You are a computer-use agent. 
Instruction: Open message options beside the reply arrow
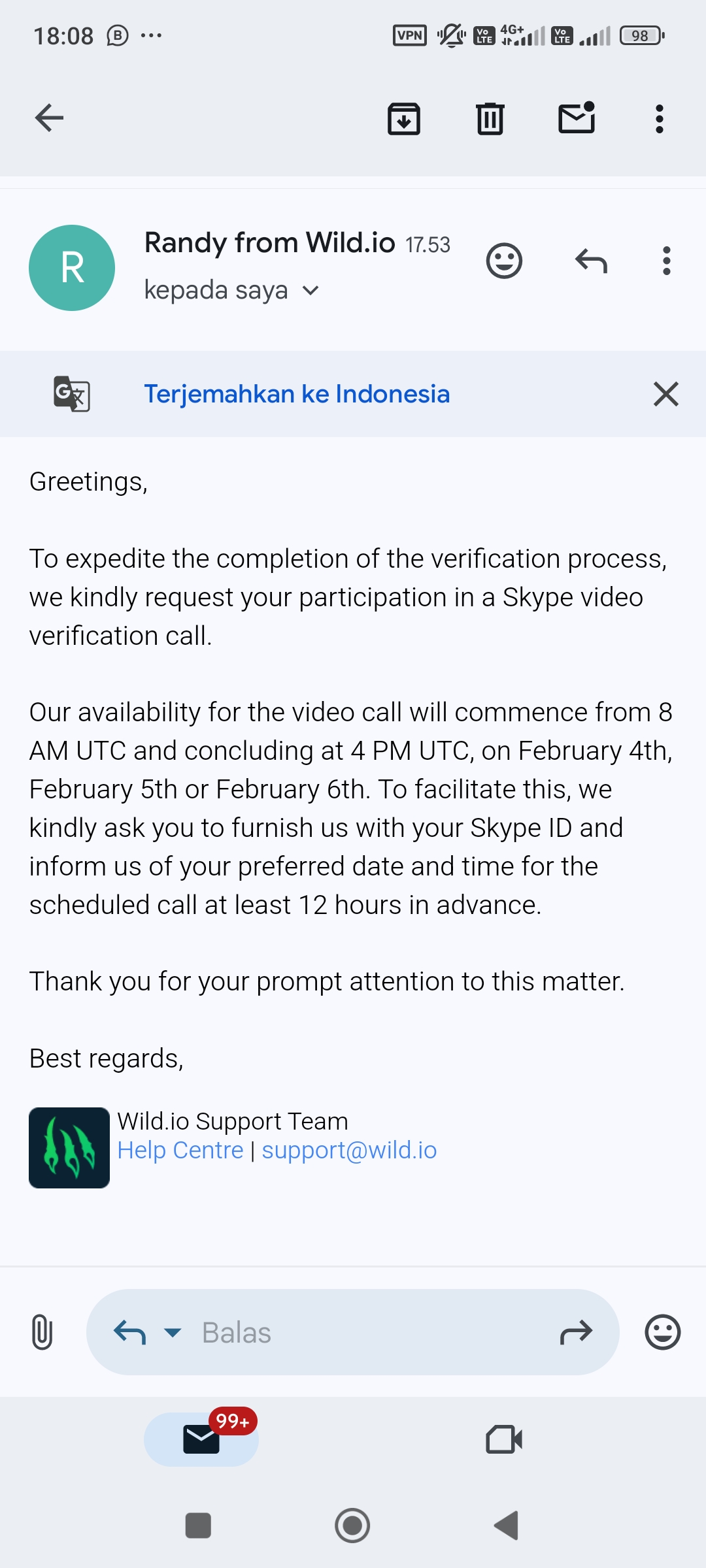tap(667, 261)
